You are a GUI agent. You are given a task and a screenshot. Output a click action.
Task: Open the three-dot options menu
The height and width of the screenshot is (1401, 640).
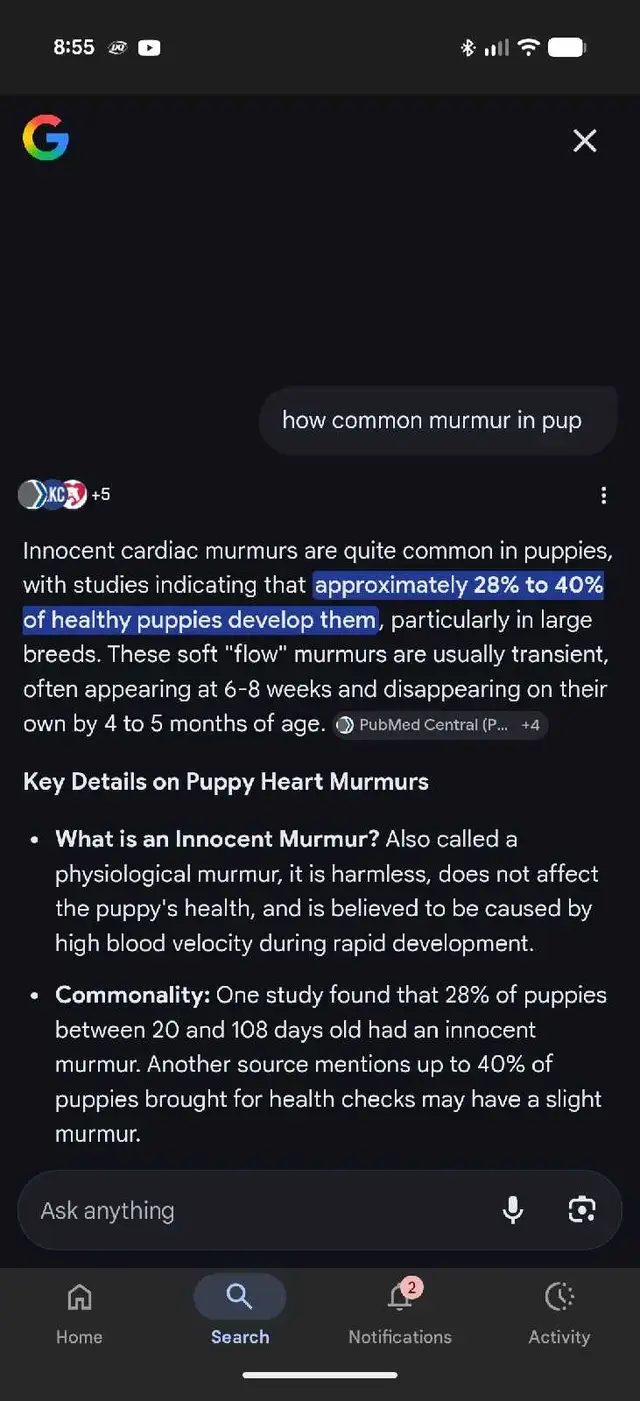coord(603,495)
